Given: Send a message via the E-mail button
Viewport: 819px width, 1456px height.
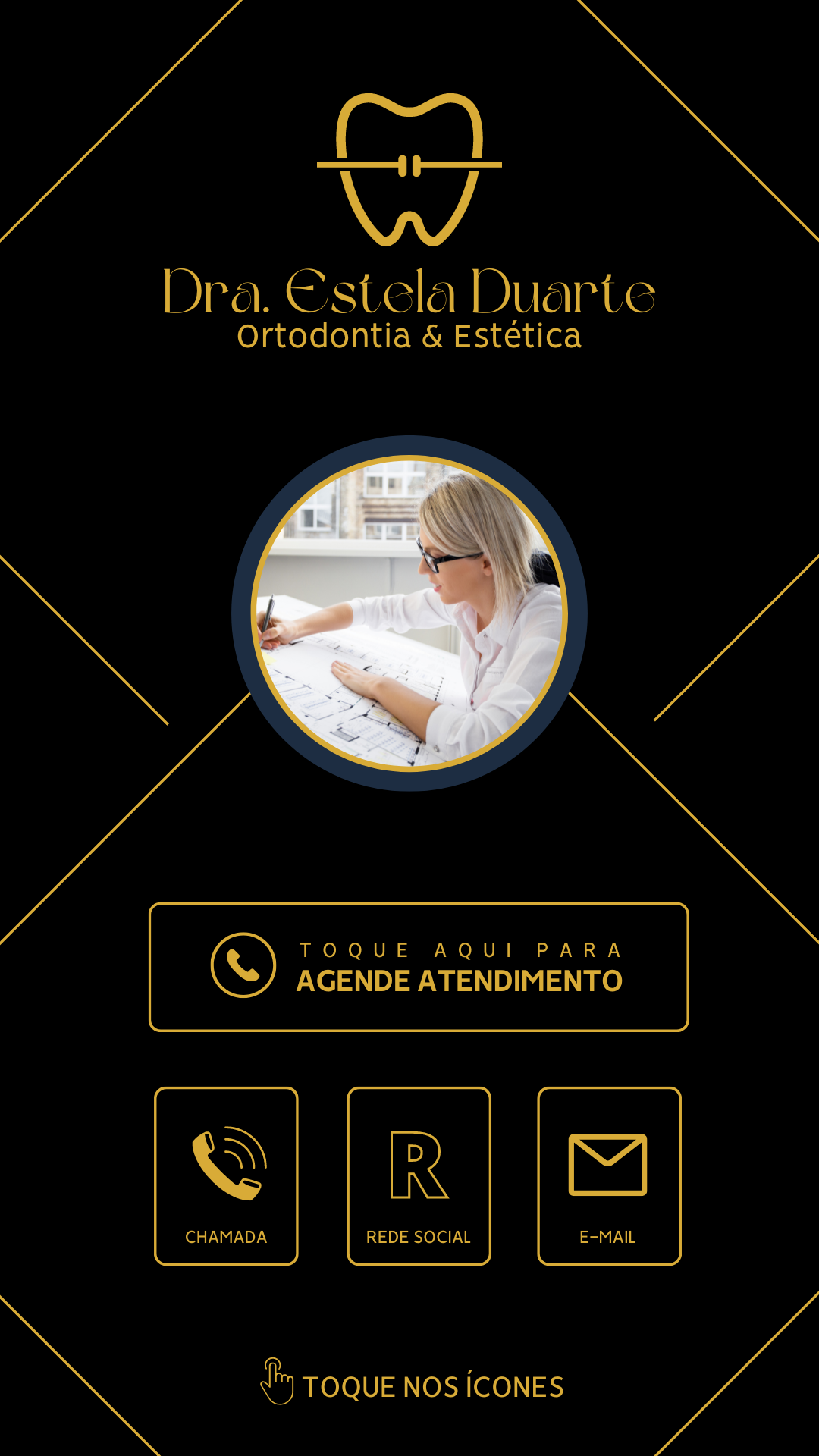Looking at the screenshot, I should pos(608,1175).
